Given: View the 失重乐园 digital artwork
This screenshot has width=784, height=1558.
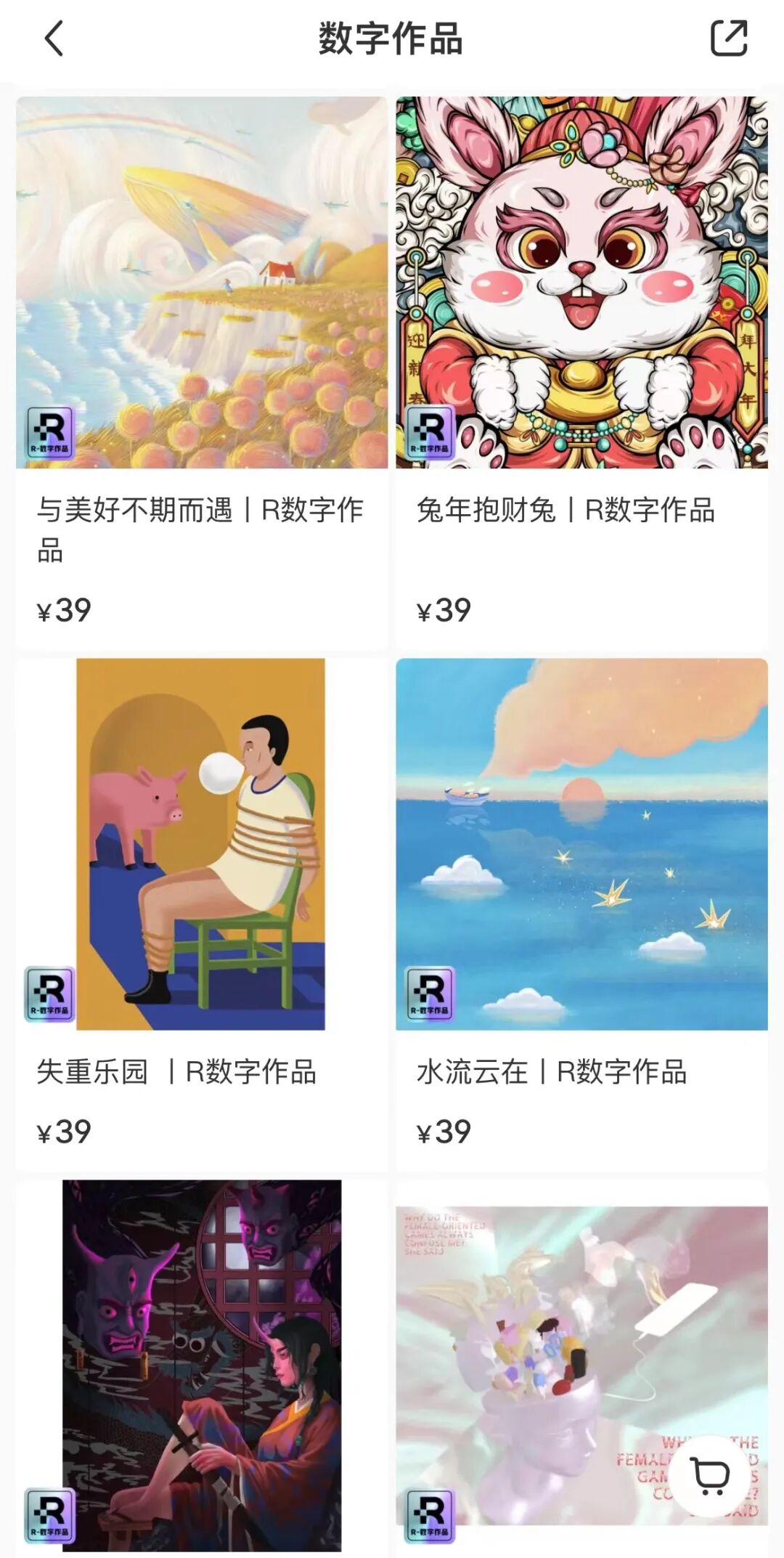Looking at the screenshot, I should 201,844.
